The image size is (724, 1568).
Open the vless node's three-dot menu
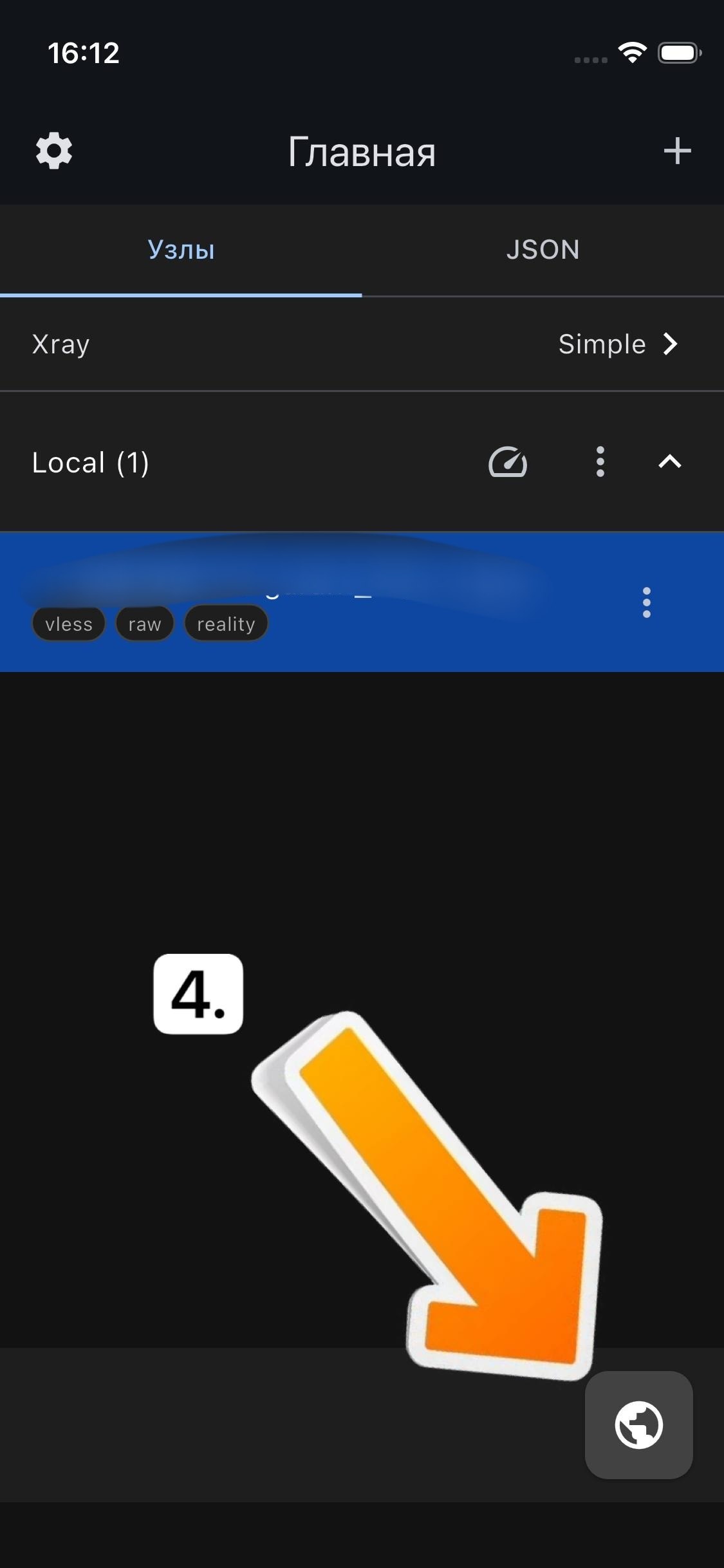click(646, 602)
